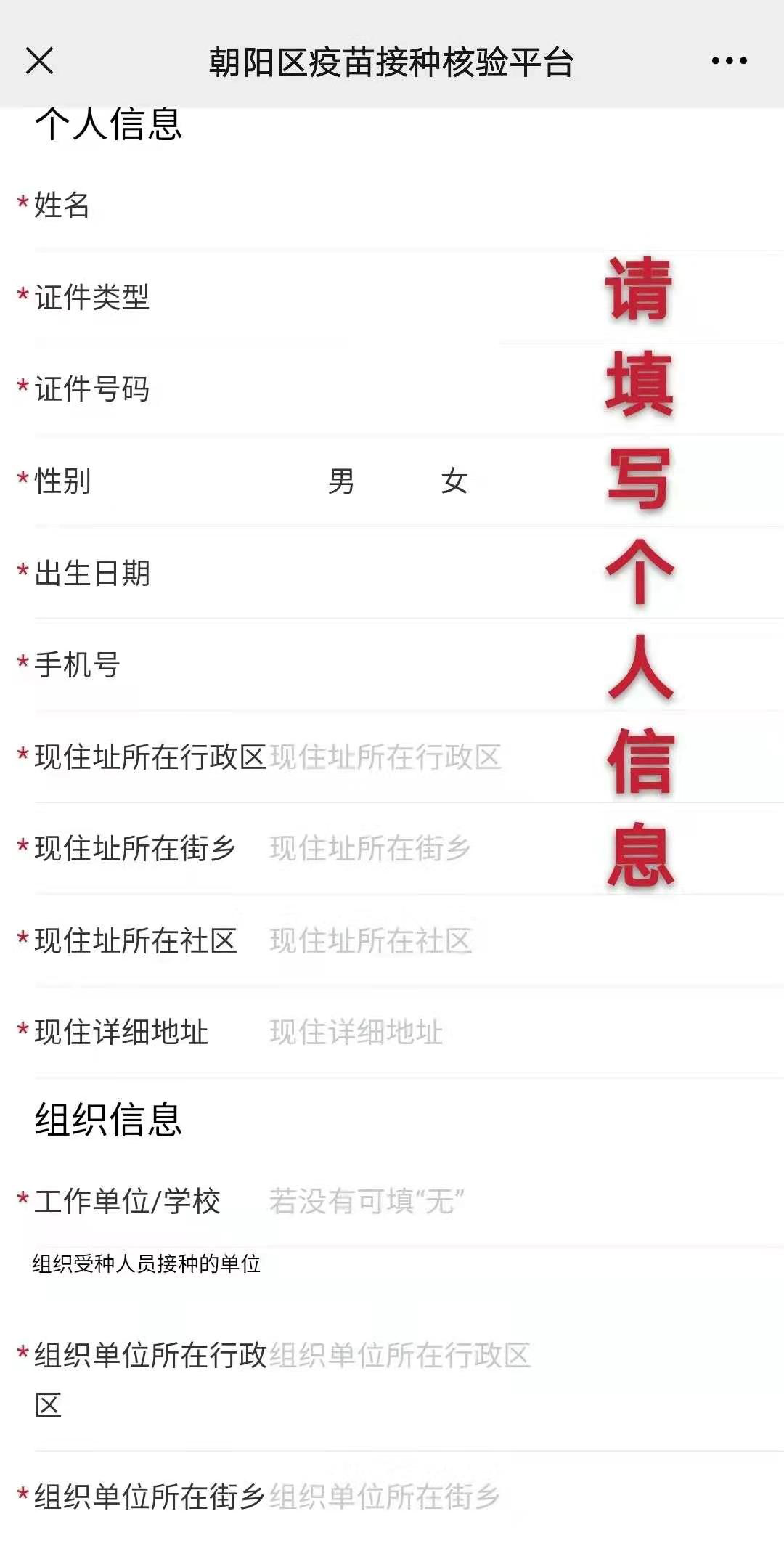Tap the 工作单位/学校 field
Screen dimensions: 784x1559
(x=436, y=1201)
